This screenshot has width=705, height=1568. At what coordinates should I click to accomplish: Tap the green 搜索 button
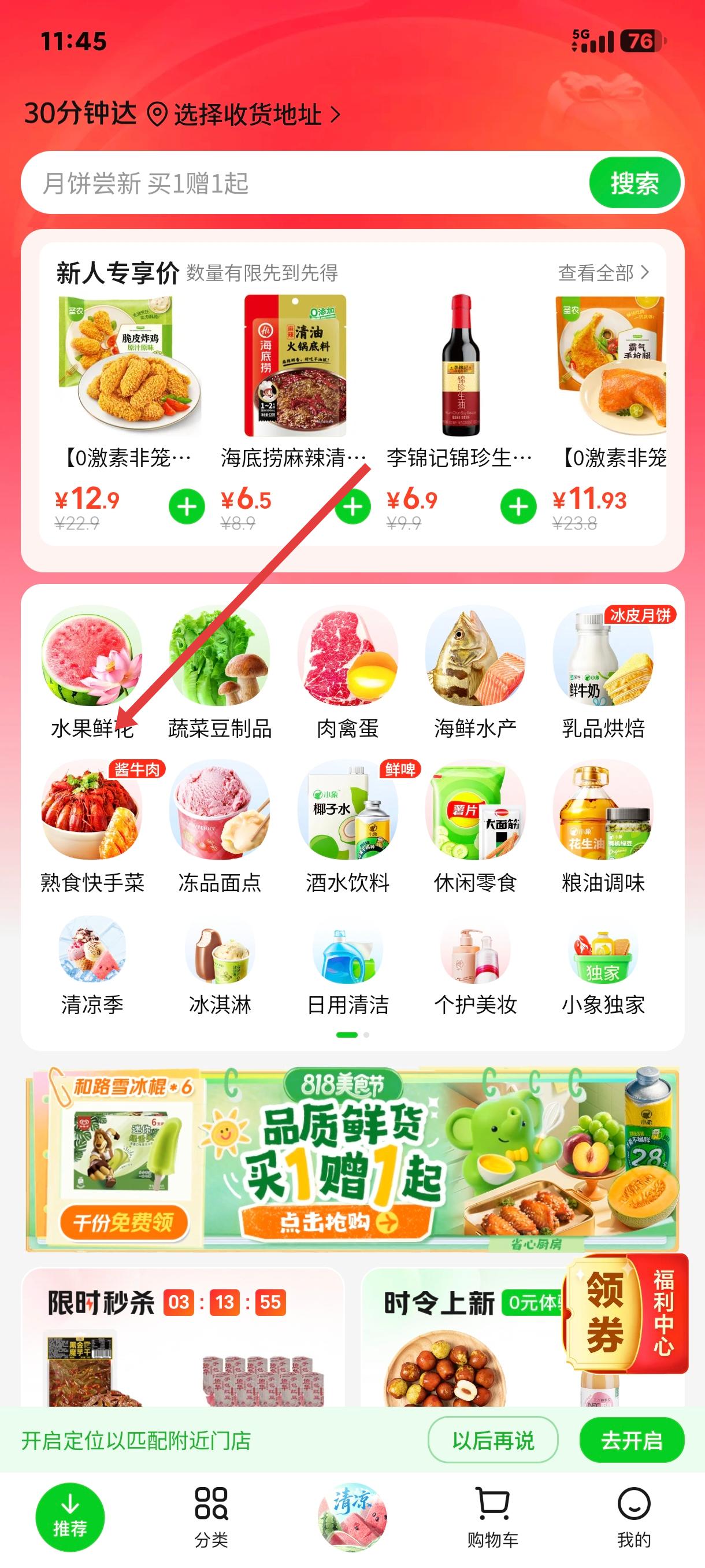click(634, 183)
